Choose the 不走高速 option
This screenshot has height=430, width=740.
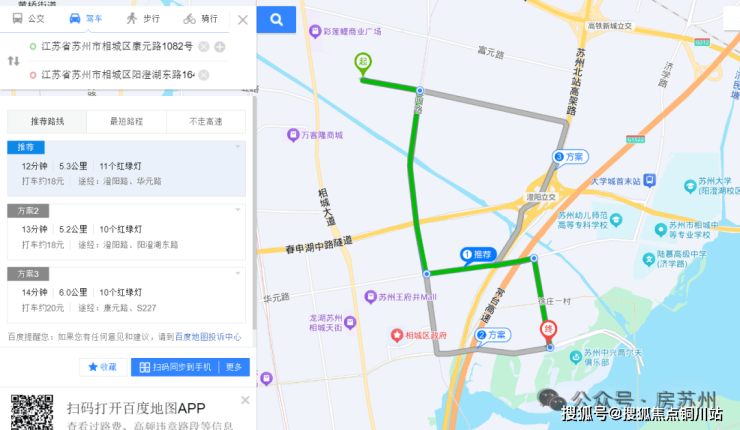tap(205, 121)
